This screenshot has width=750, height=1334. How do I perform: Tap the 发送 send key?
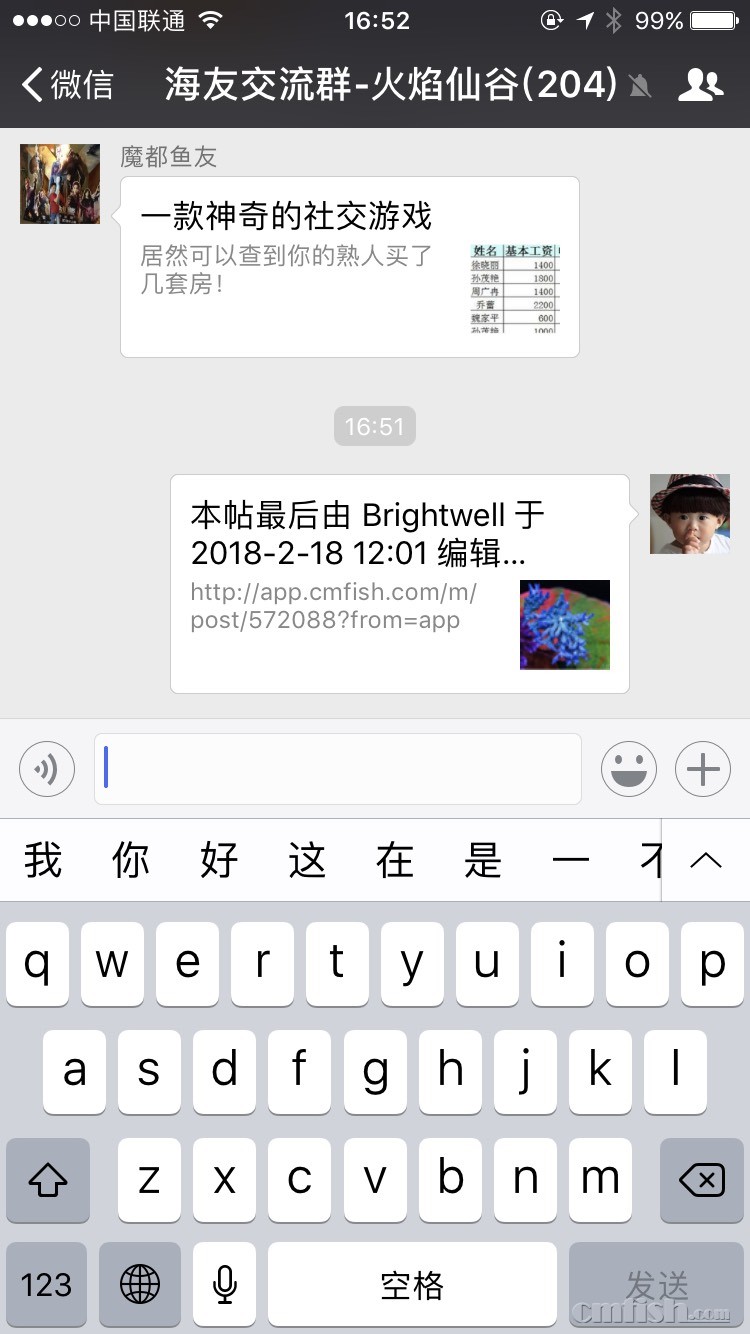657,1285
